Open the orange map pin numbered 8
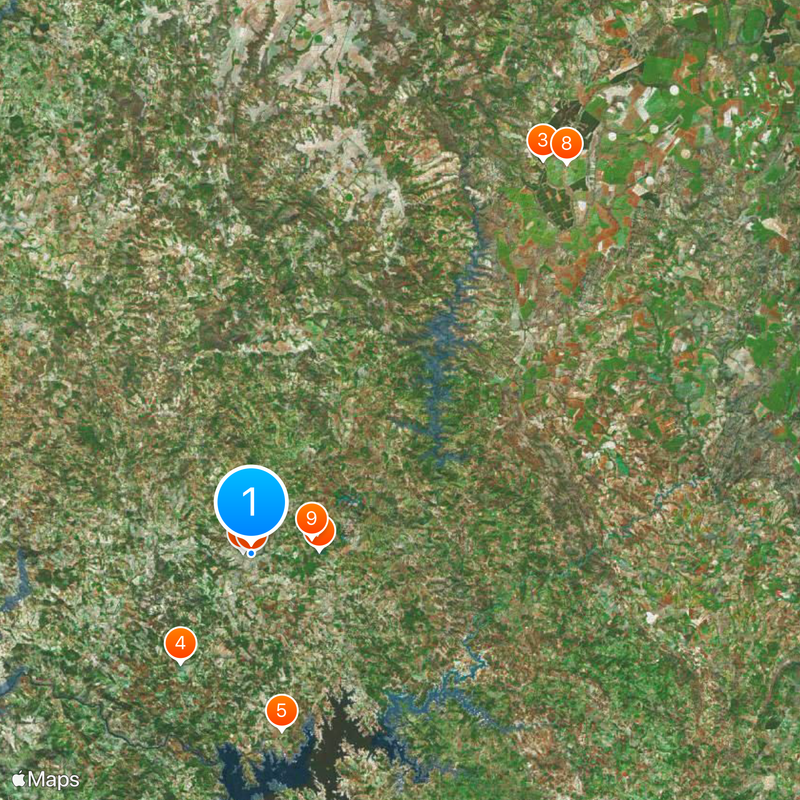This screenshot has height=800, width=800. click(x=567, y=143)
